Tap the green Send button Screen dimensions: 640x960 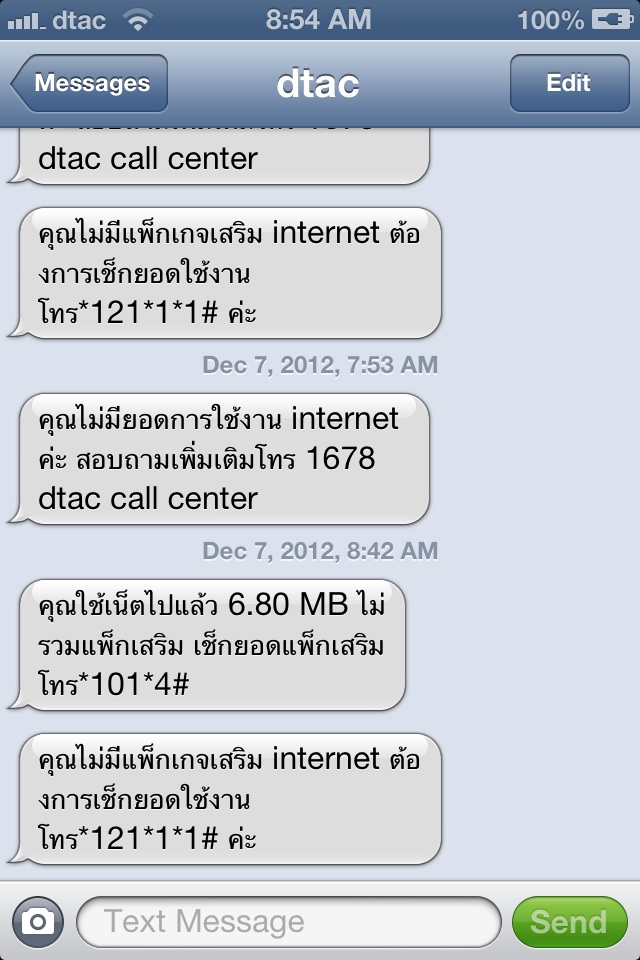pyautogui.click(x=568, y=921)
